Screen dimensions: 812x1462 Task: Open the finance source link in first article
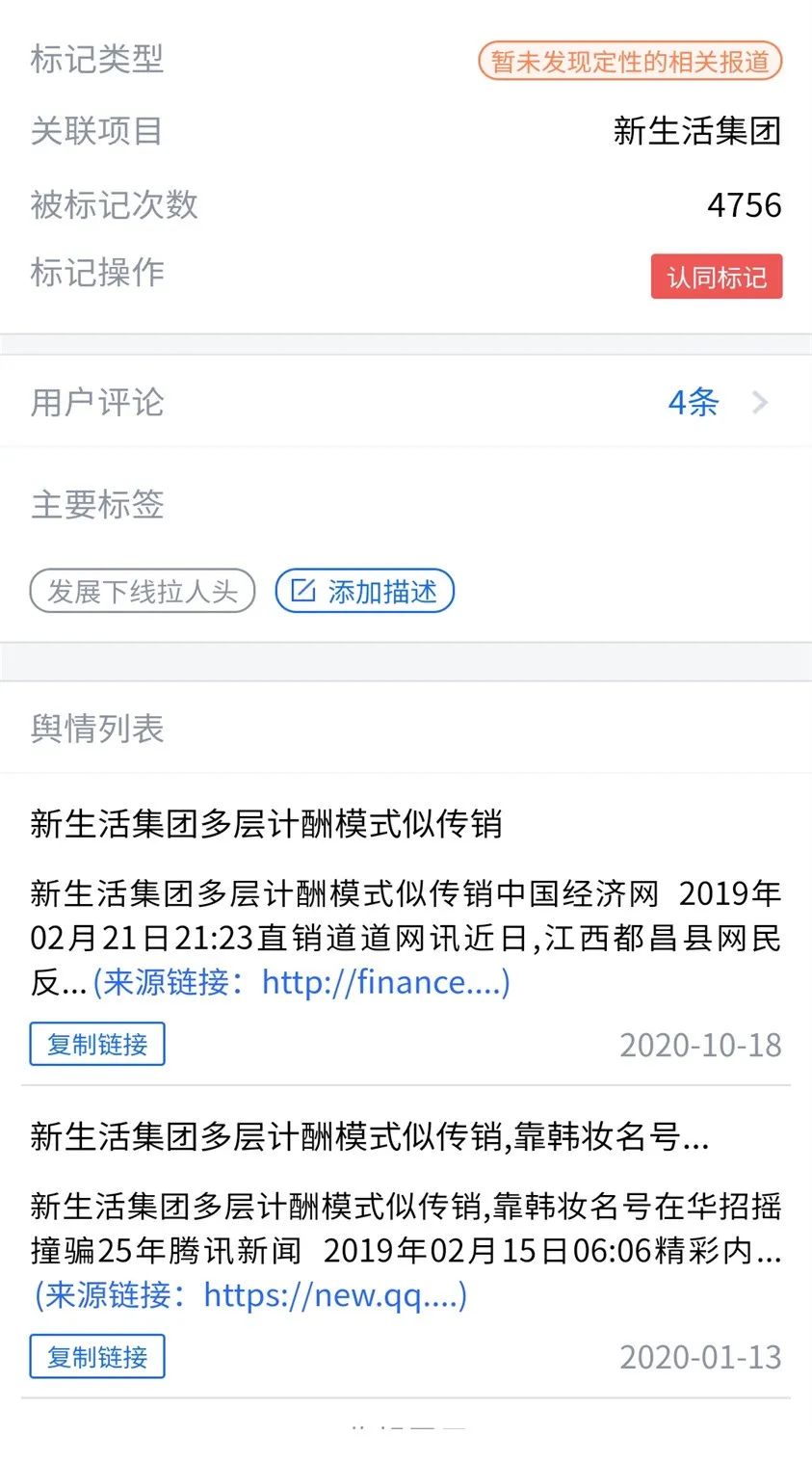pos(301,982)
